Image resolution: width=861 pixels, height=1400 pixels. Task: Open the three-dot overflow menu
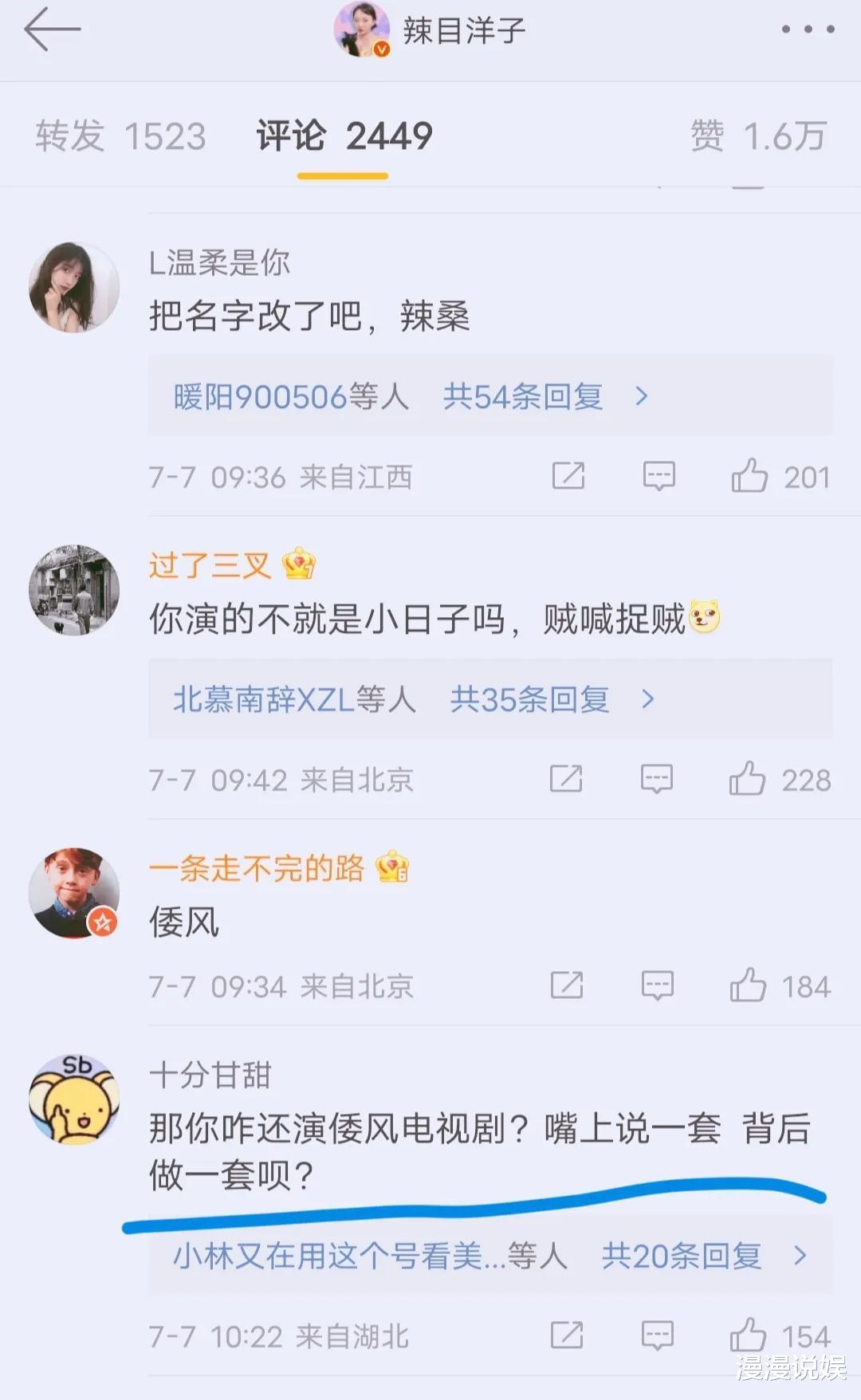click(x=808, y=29)
